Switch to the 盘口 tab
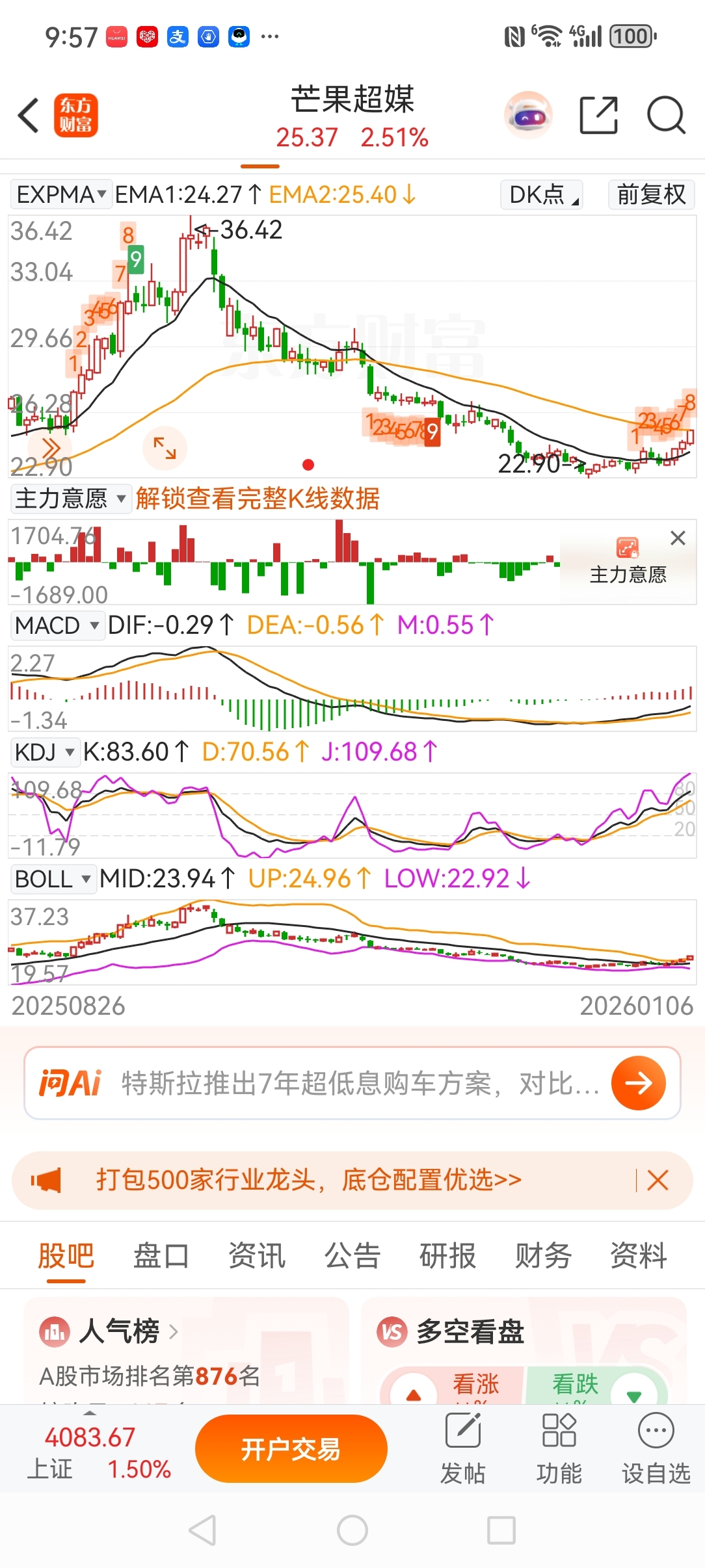705x1568 pixels. tap(161, 1255)
